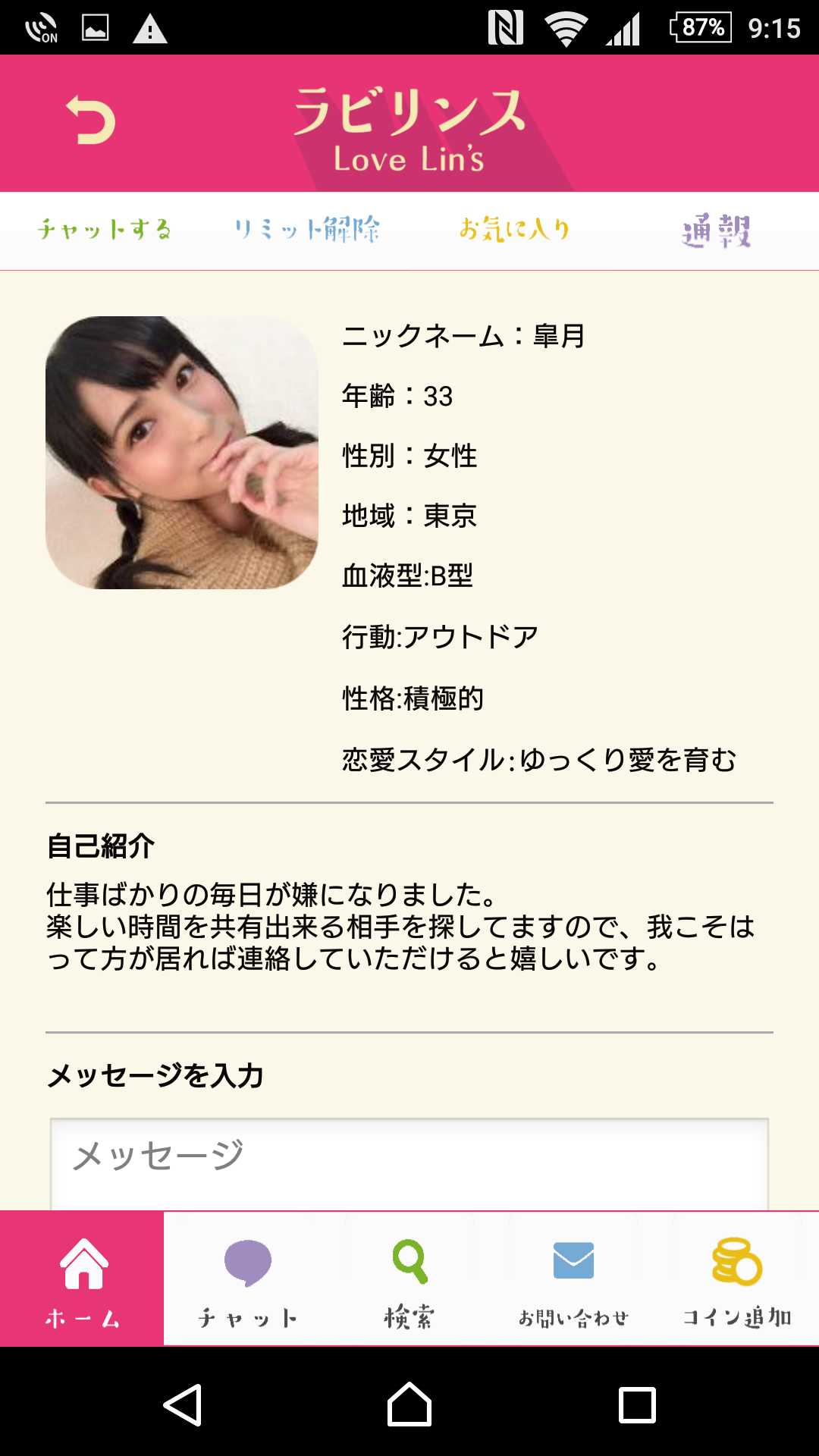
Task: Open the system recent apps button
Action: coord(637,1404)
